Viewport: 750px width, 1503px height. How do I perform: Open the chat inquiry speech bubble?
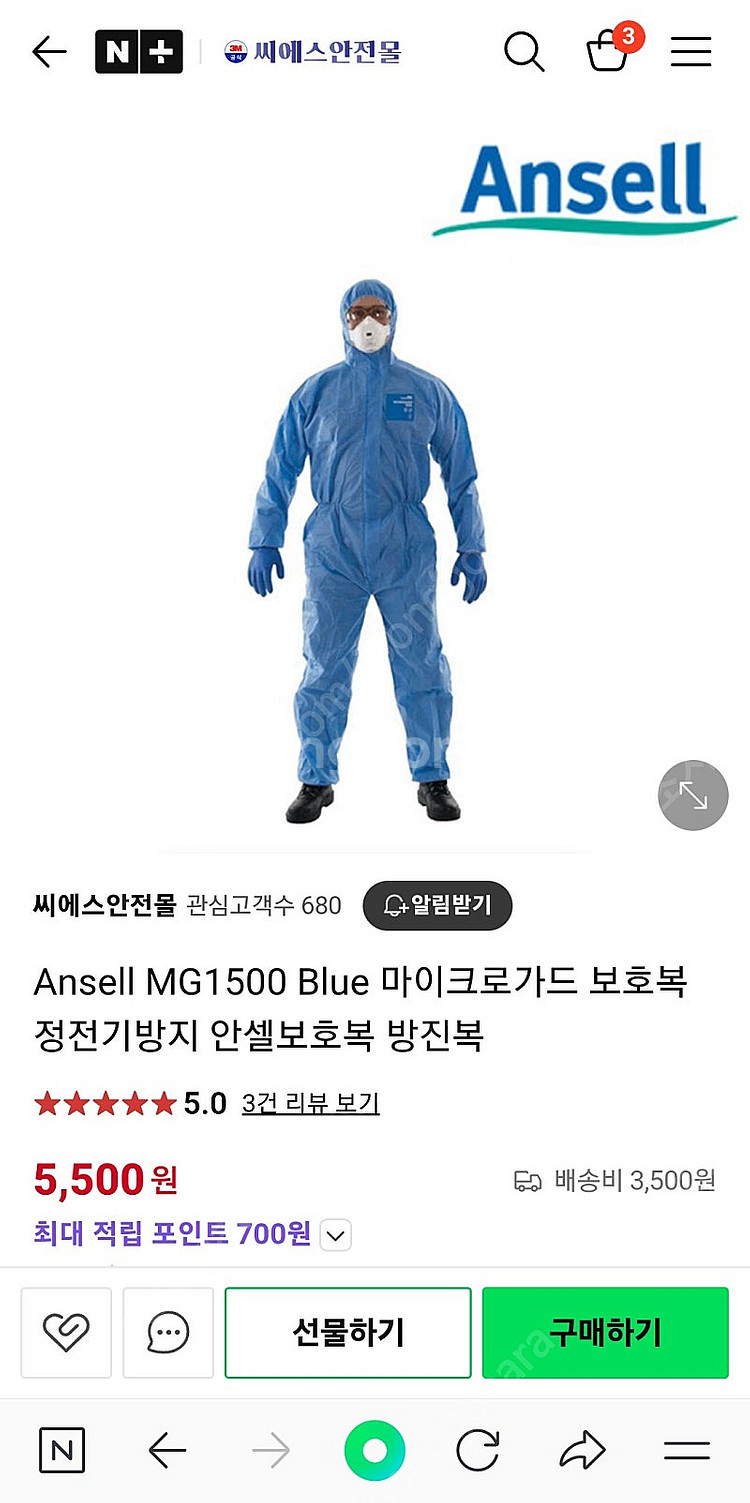pos(168,1333)
